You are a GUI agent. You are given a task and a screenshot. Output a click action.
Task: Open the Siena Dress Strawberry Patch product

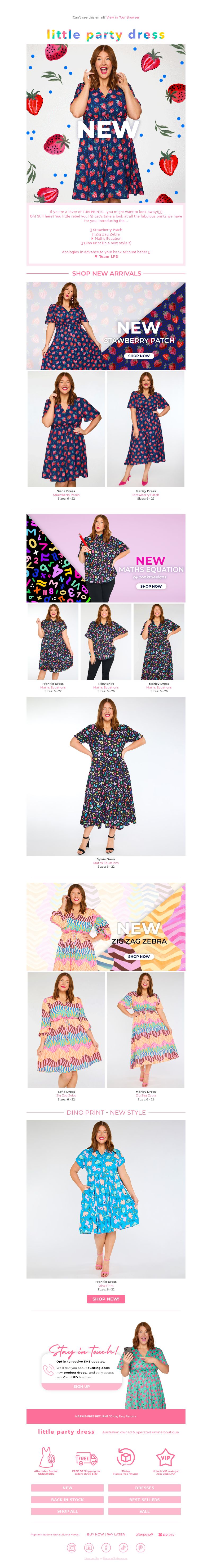click(x=66, y=429)
